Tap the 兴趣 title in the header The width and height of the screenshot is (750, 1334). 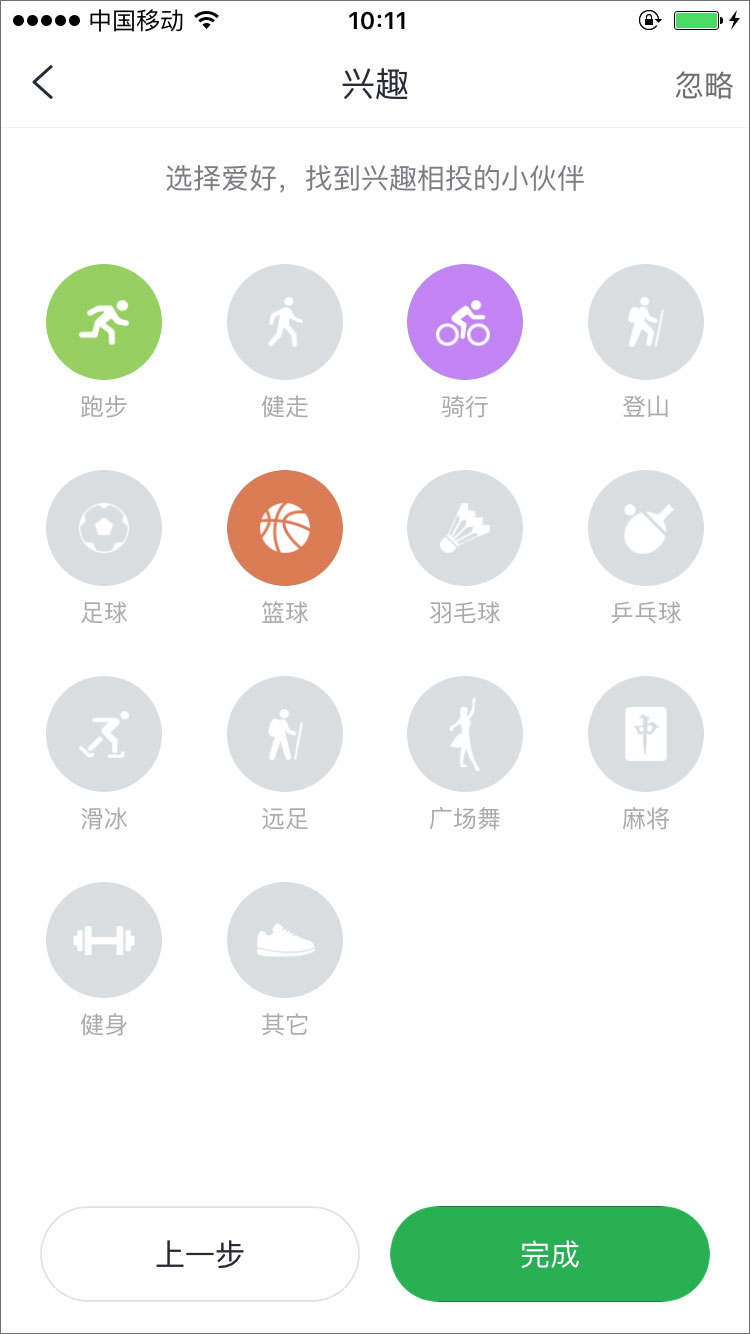pos(375,85)
